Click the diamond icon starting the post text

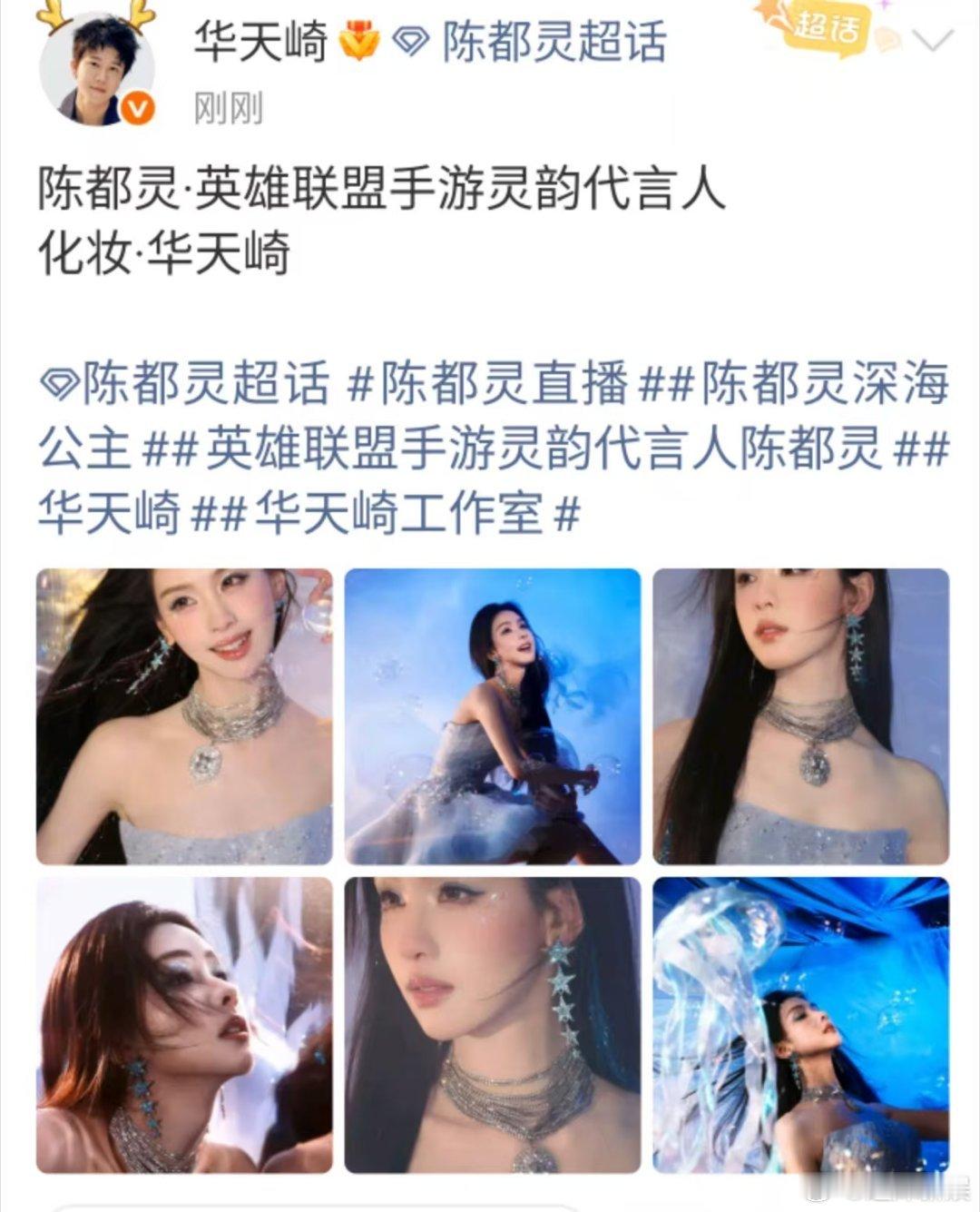(62, 383)
